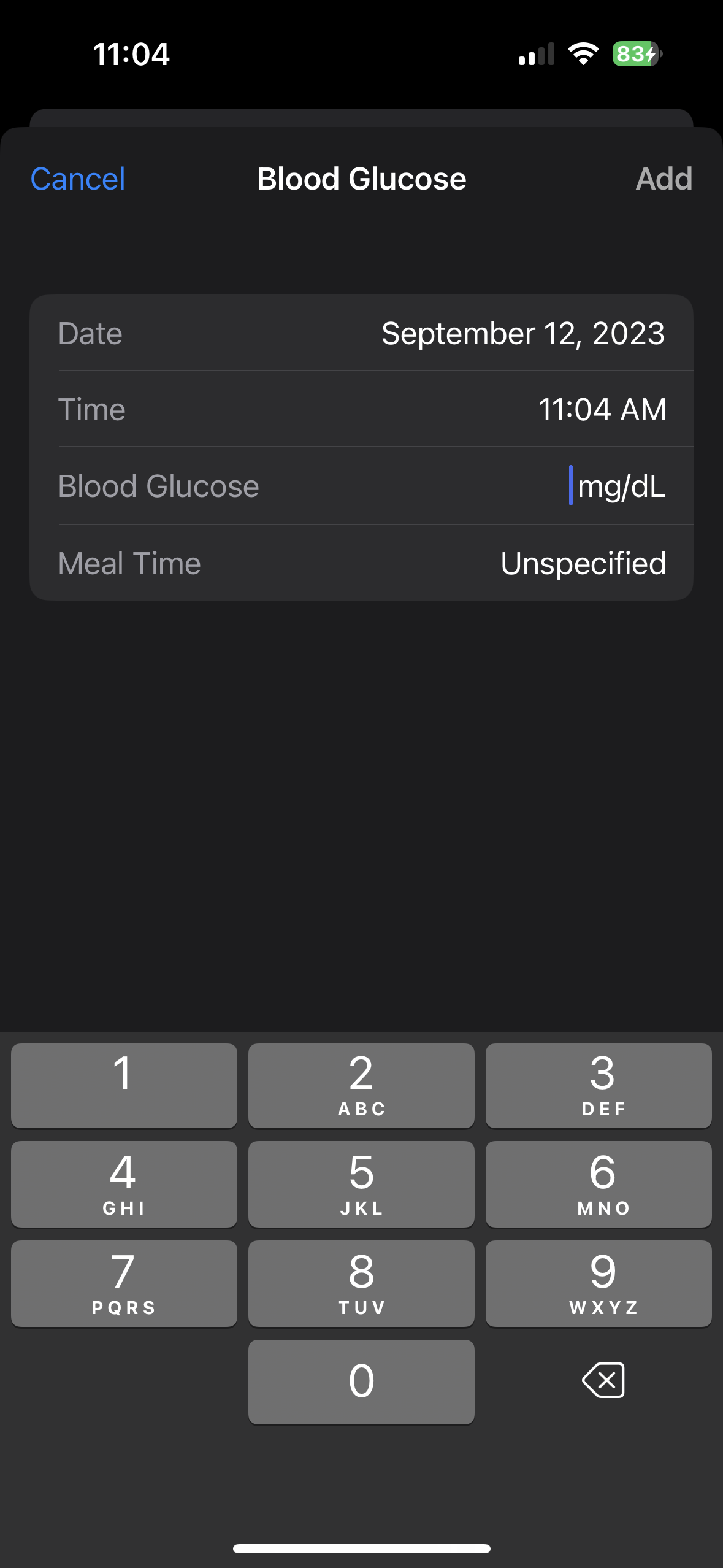This screenshot has height=1568, width=723.
Task: Tap Cancel to dismiss the entry
Action: (x=77, y=179)
